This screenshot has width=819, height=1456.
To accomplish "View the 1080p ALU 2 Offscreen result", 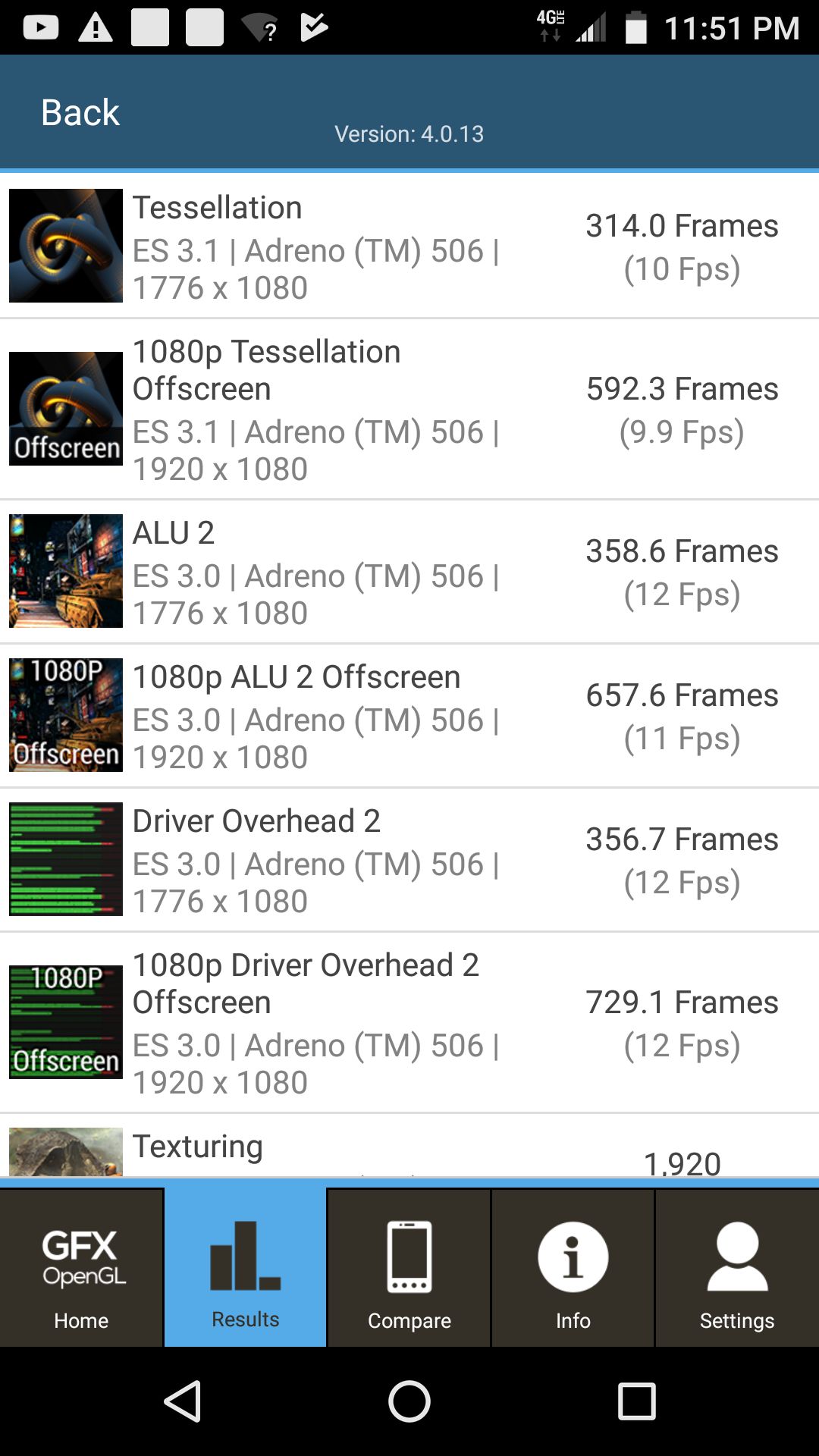I will (x=409, y=716).
